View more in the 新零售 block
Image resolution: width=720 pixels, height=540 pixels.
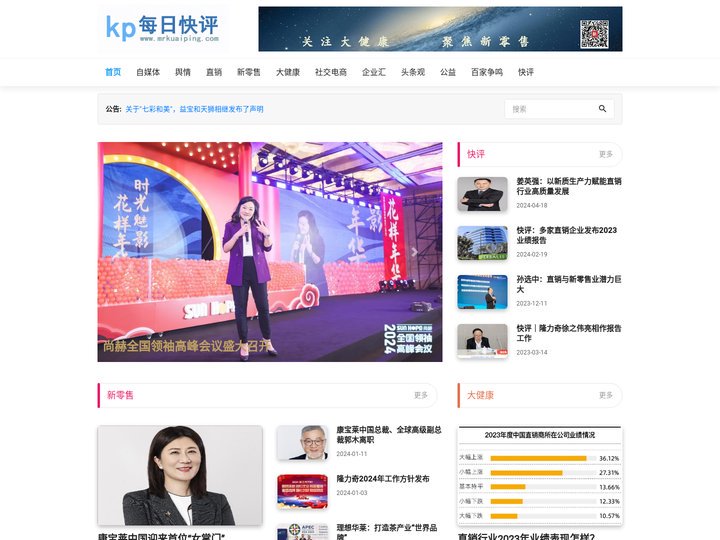coord(421,395)
